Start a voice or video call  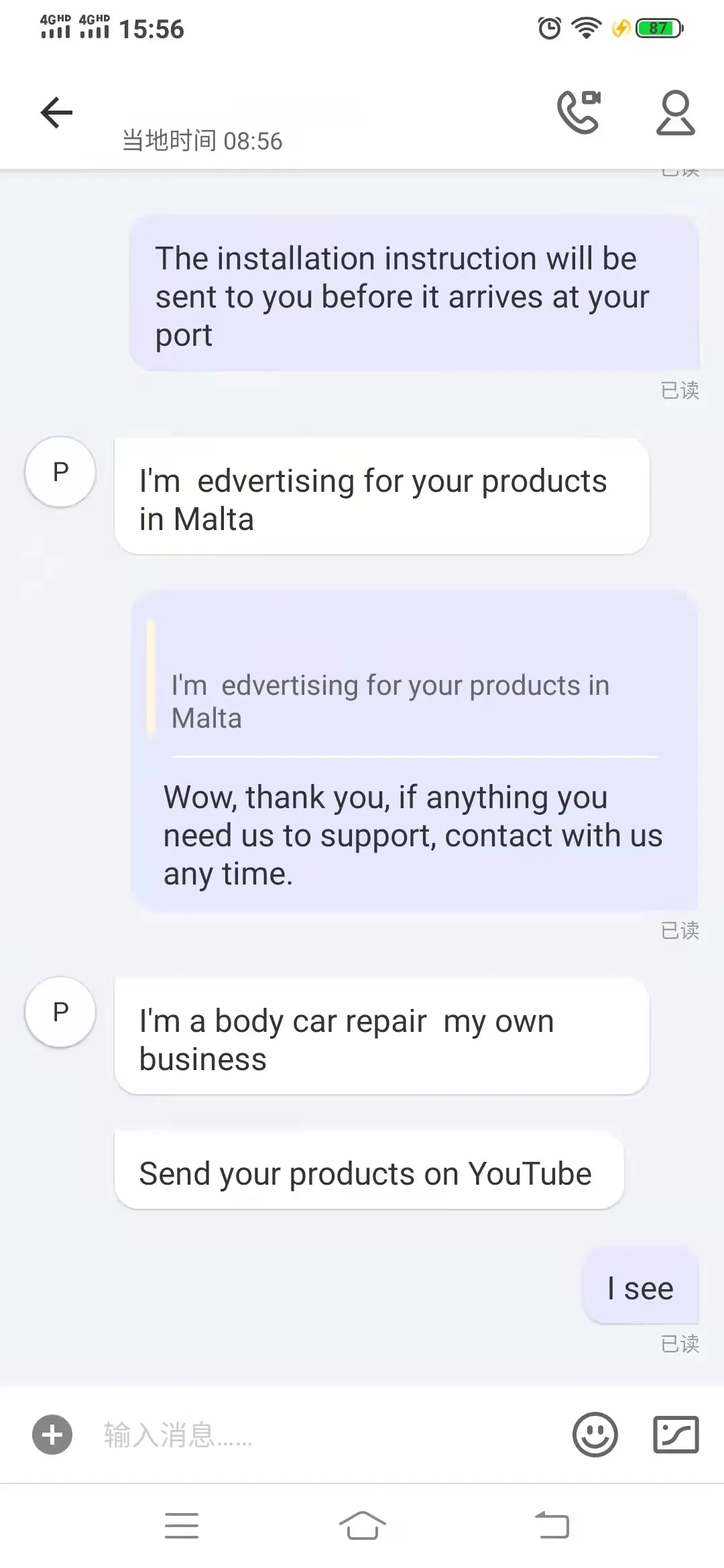tap(579, 112)
